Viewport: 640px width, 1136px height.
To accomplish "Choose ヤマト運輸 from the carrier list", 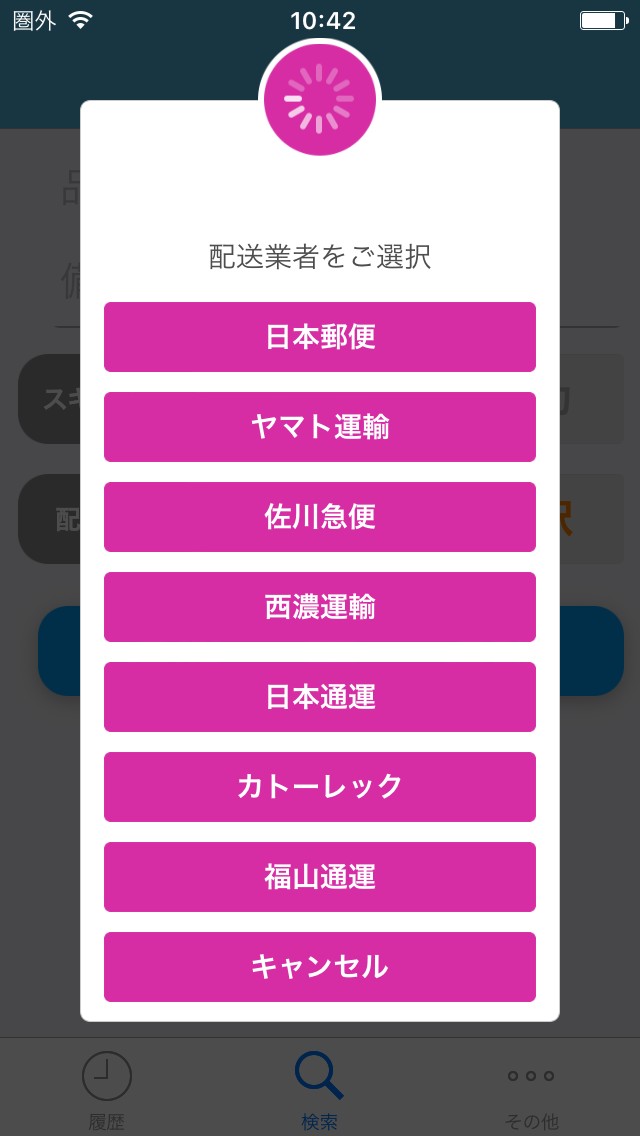I will coord(320,427).
